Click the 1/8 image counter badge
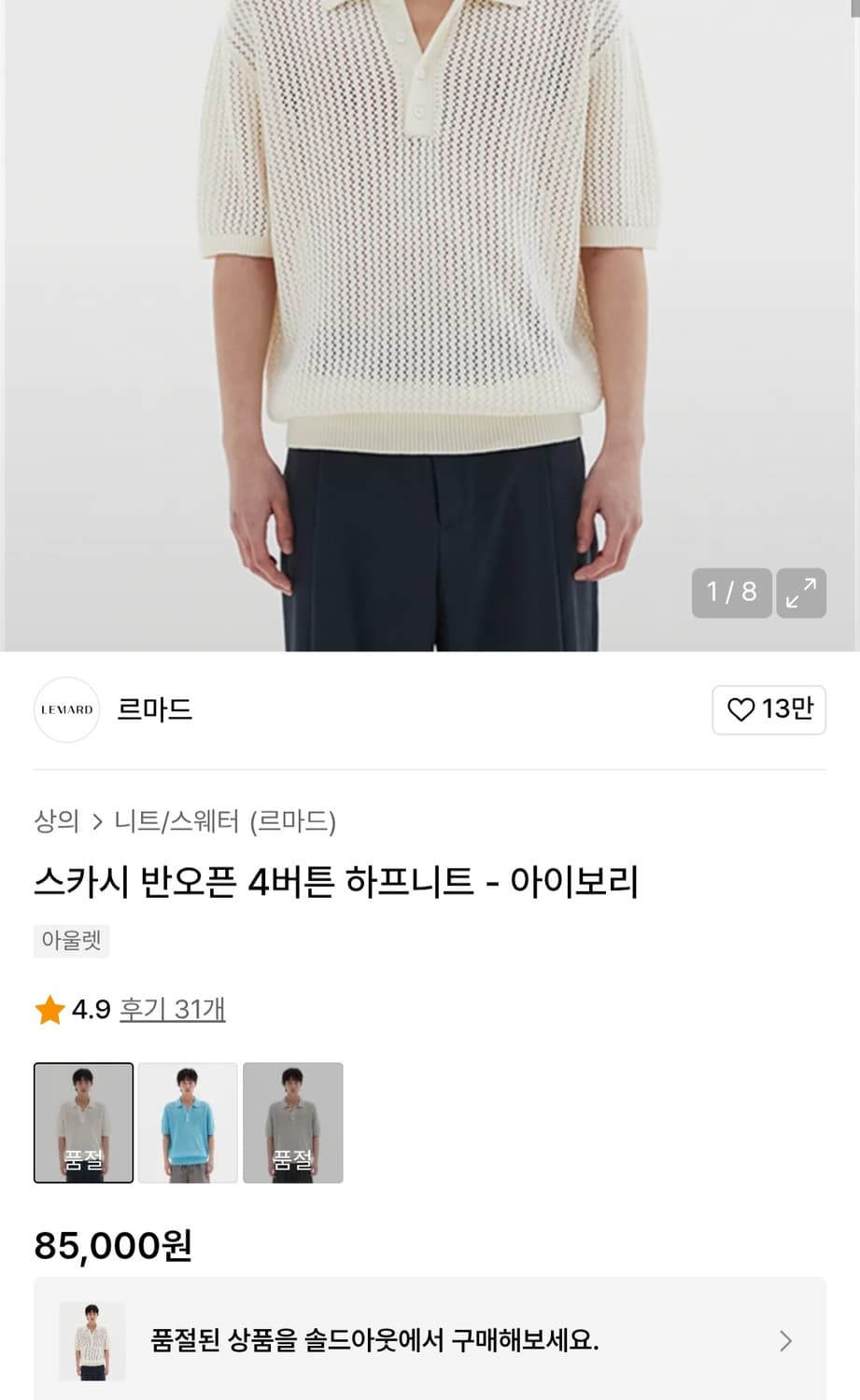The image size is (860, 1400). (731, 593)
